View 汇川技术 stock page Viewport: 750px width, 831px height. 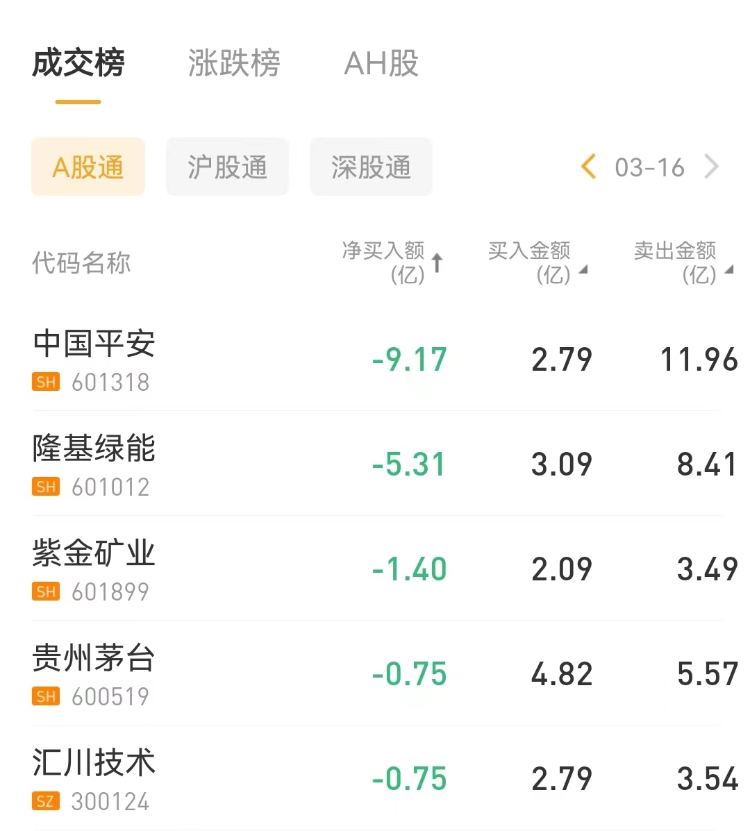click(94, 779)
